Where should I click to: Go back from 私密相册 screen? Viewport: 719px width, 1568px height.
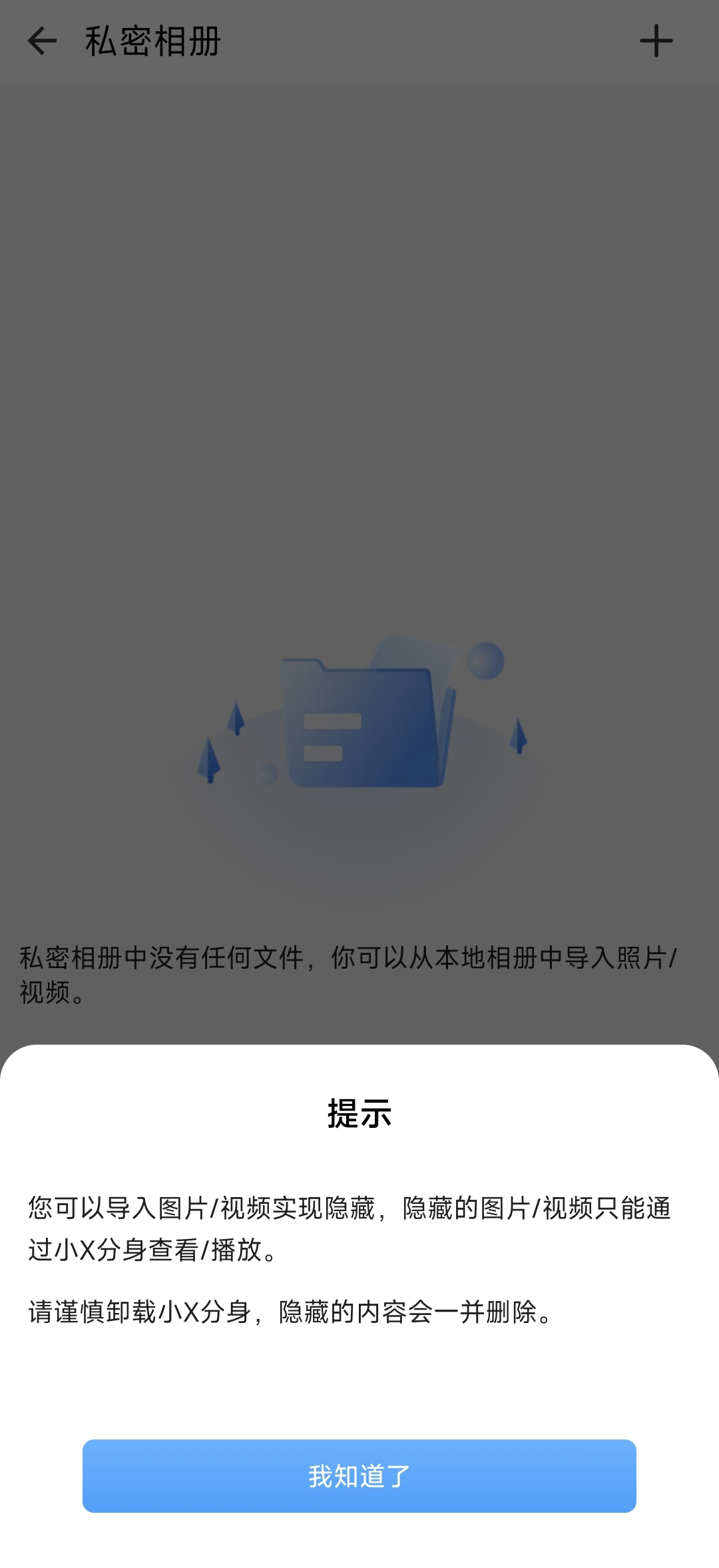[x=41, y=41]
